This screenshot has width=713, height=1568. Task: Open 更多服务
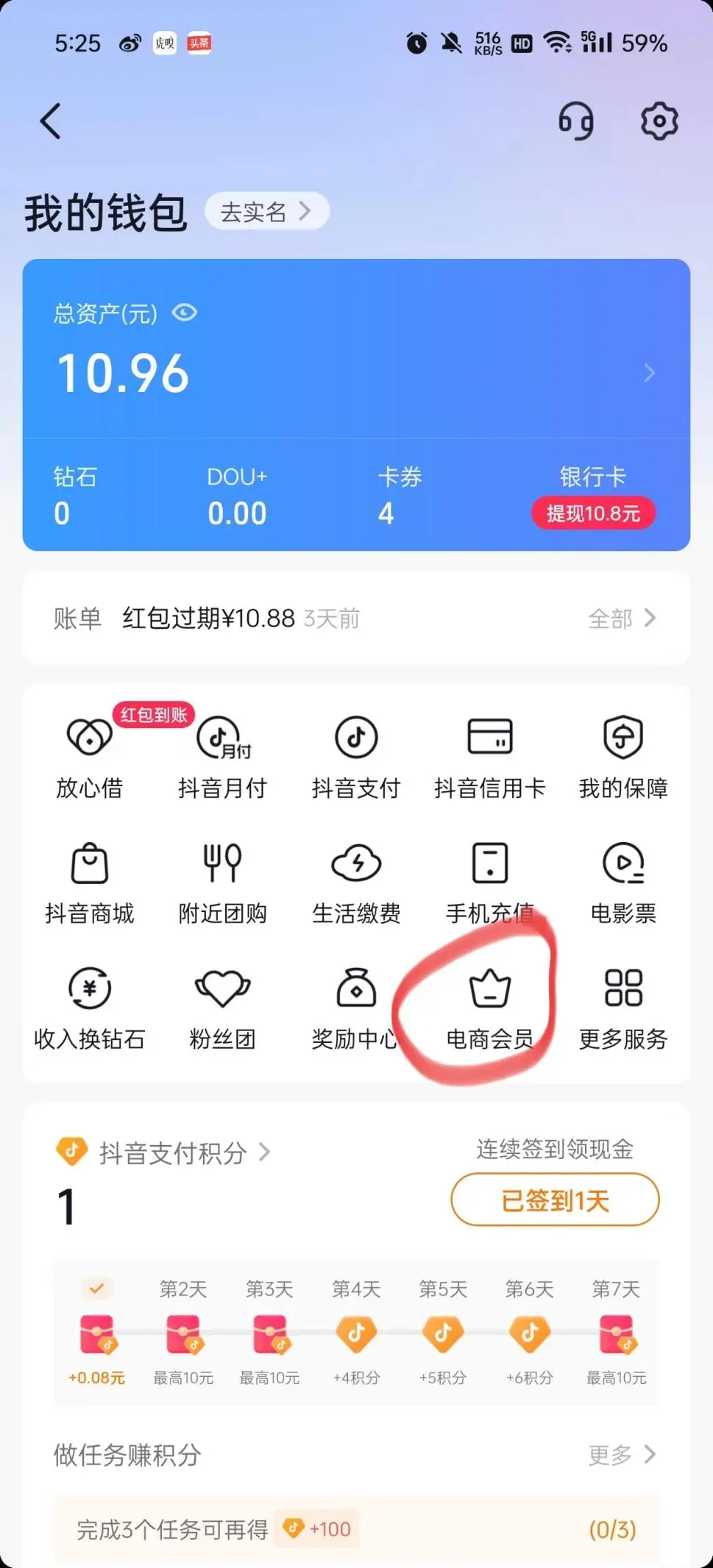tap(623, 1008)
